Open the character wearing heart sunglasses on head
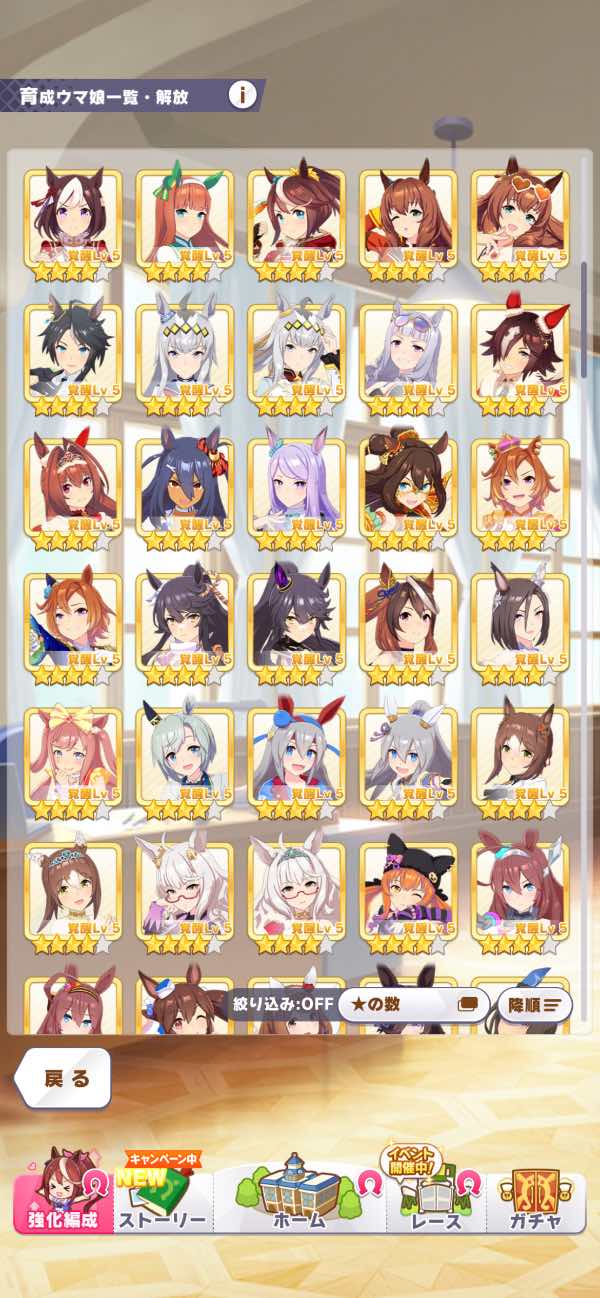The width and height of the screenshot is (600, 1298). [520, 219]
